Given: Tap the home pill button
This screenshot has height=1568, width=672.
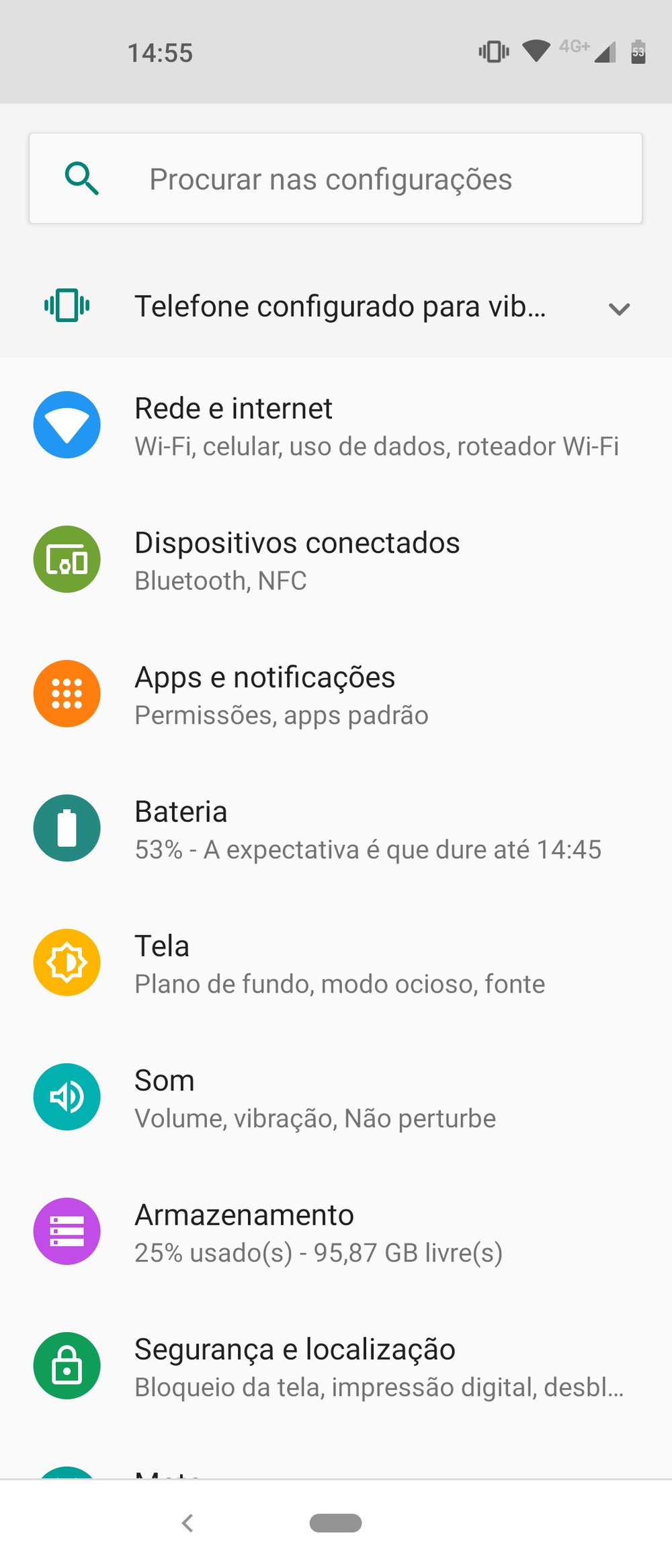Looking at the screenshot, I should click(335, 1523).
